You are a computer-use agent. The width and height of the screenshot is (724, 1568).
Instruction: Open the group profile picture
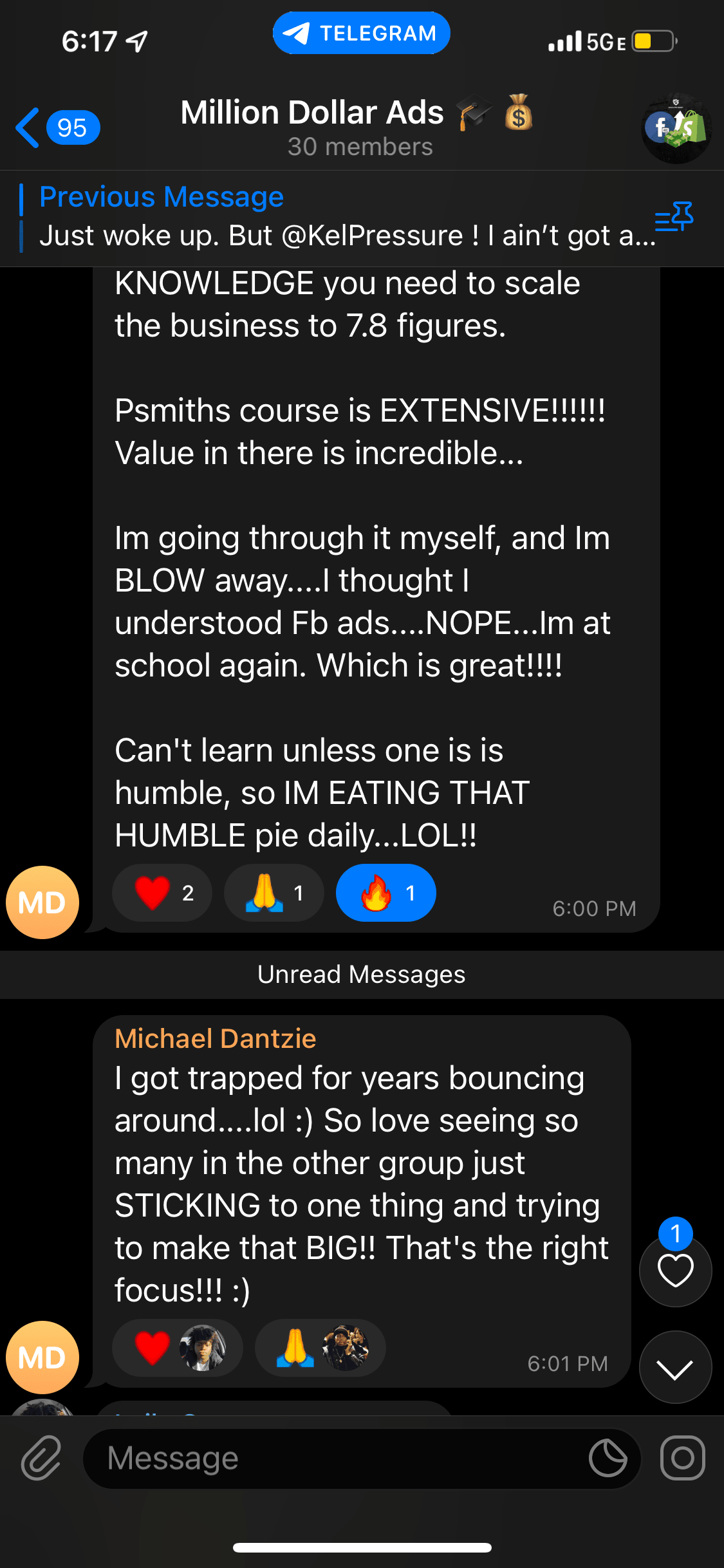[676, 127]
